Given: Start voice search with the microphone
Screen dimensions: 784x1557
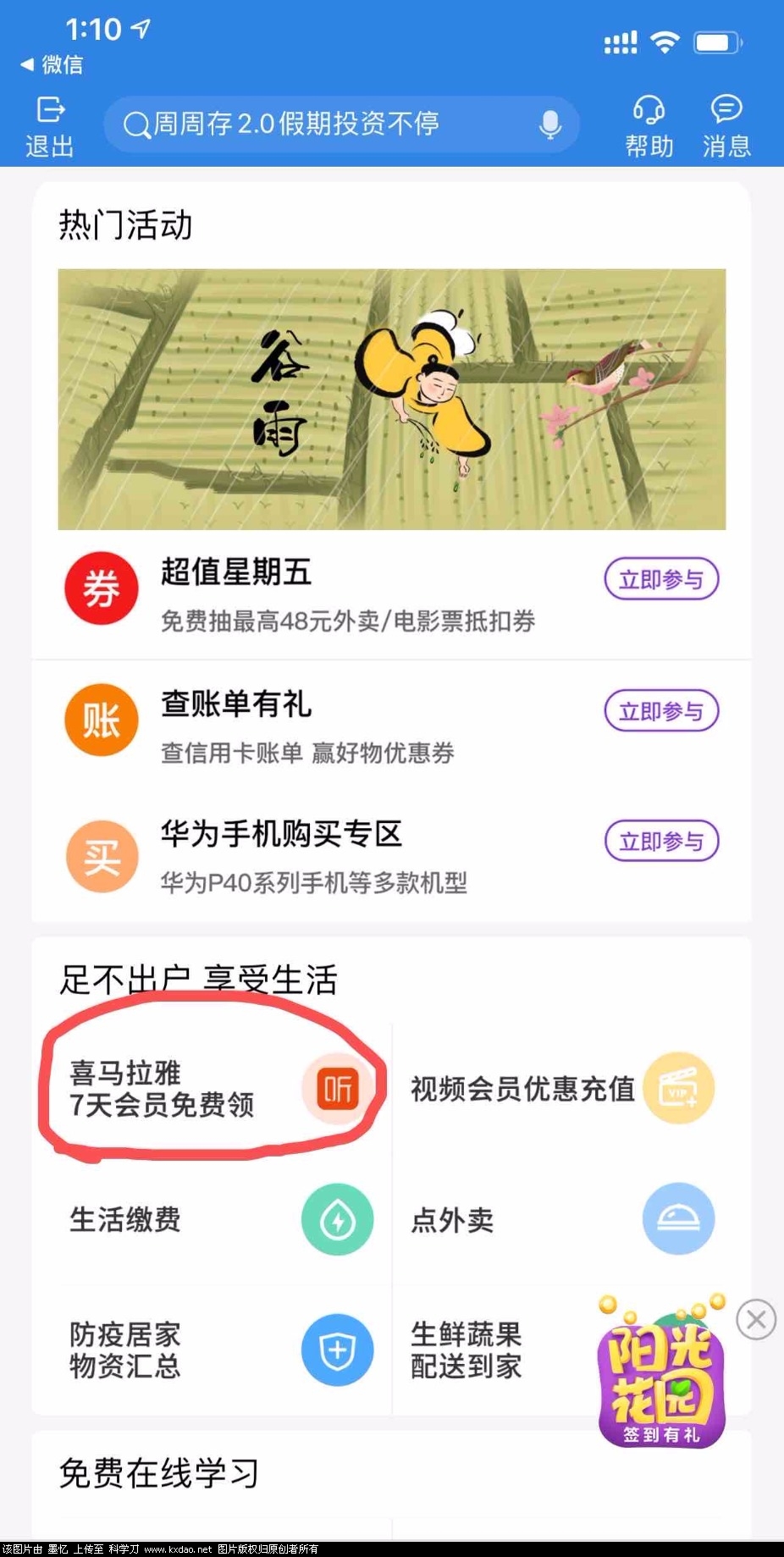Looking at the screenshot, I should coord(550,125).
